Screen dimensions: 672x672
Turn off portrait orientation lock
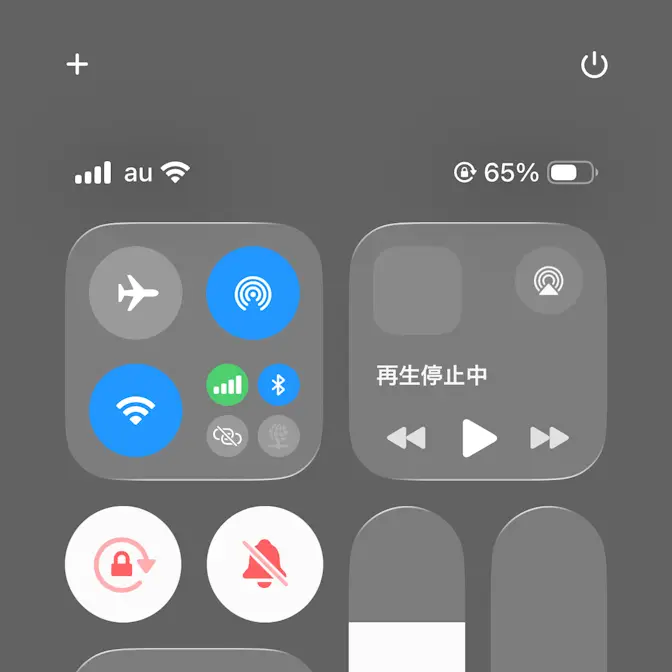(x=123, y=564)
